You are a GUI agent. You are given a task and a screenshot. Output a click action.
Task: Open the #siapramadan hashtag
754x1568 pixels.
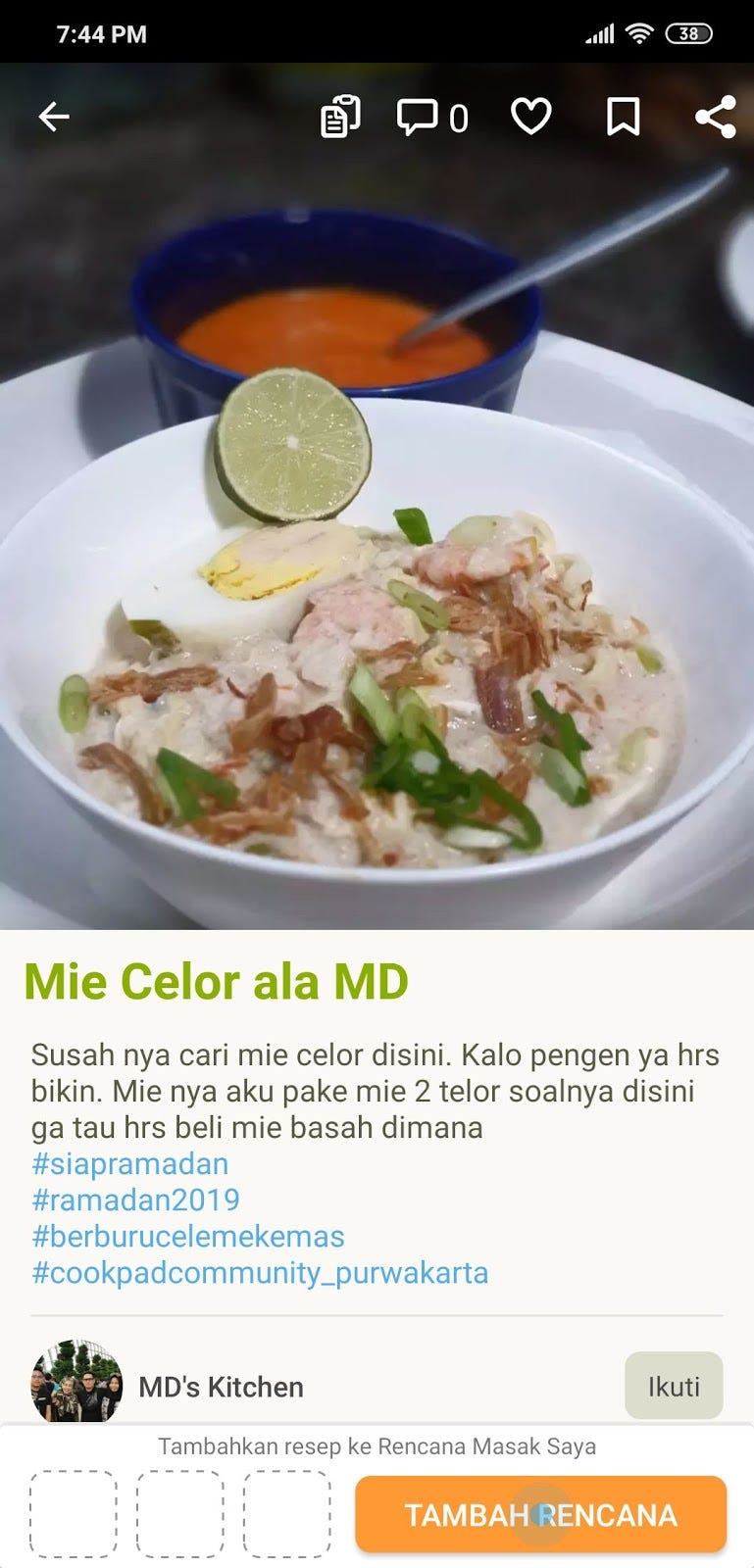[x=129, y=1164]
